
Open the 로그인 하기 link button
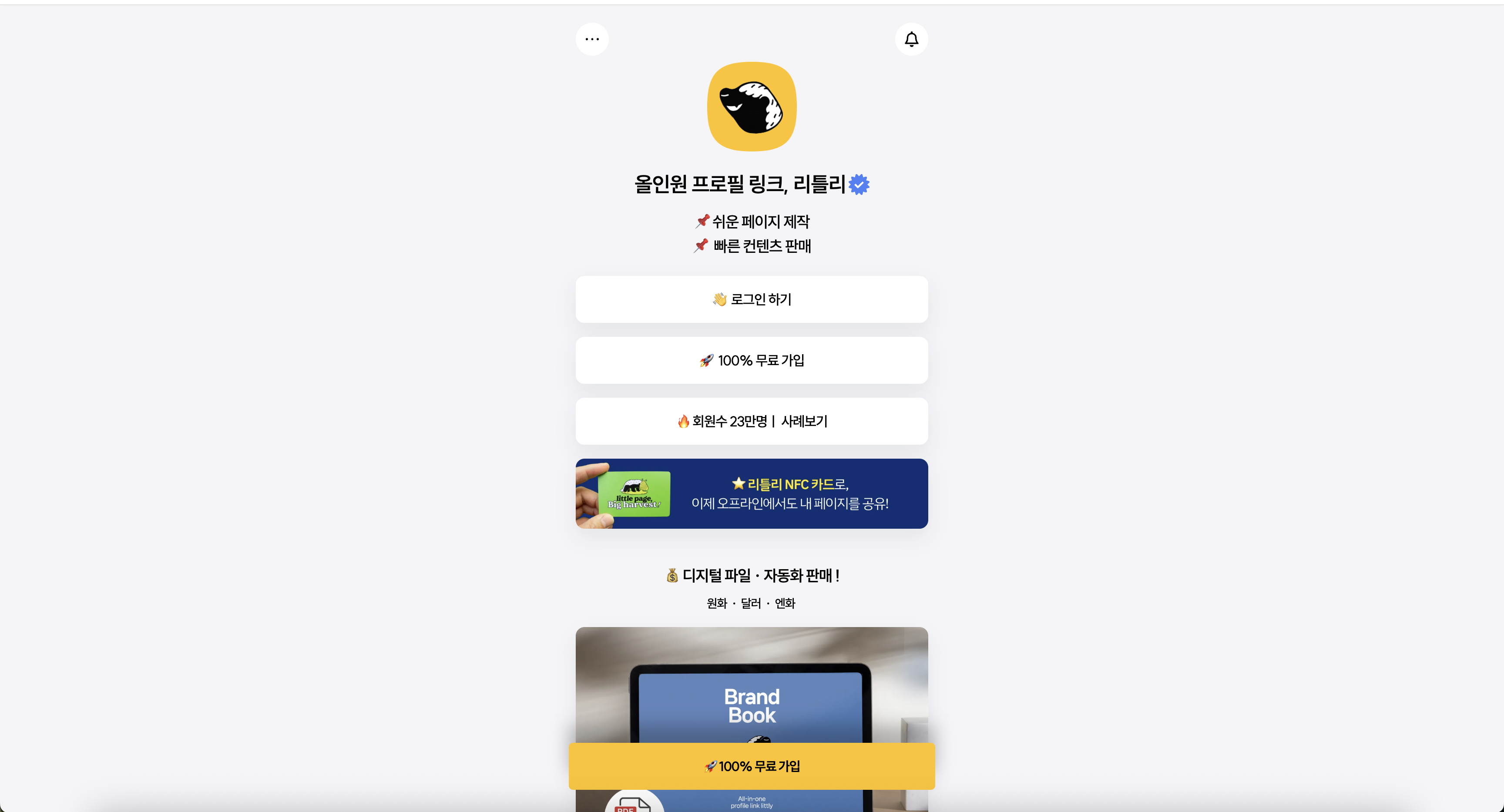[x=752, y=299]
